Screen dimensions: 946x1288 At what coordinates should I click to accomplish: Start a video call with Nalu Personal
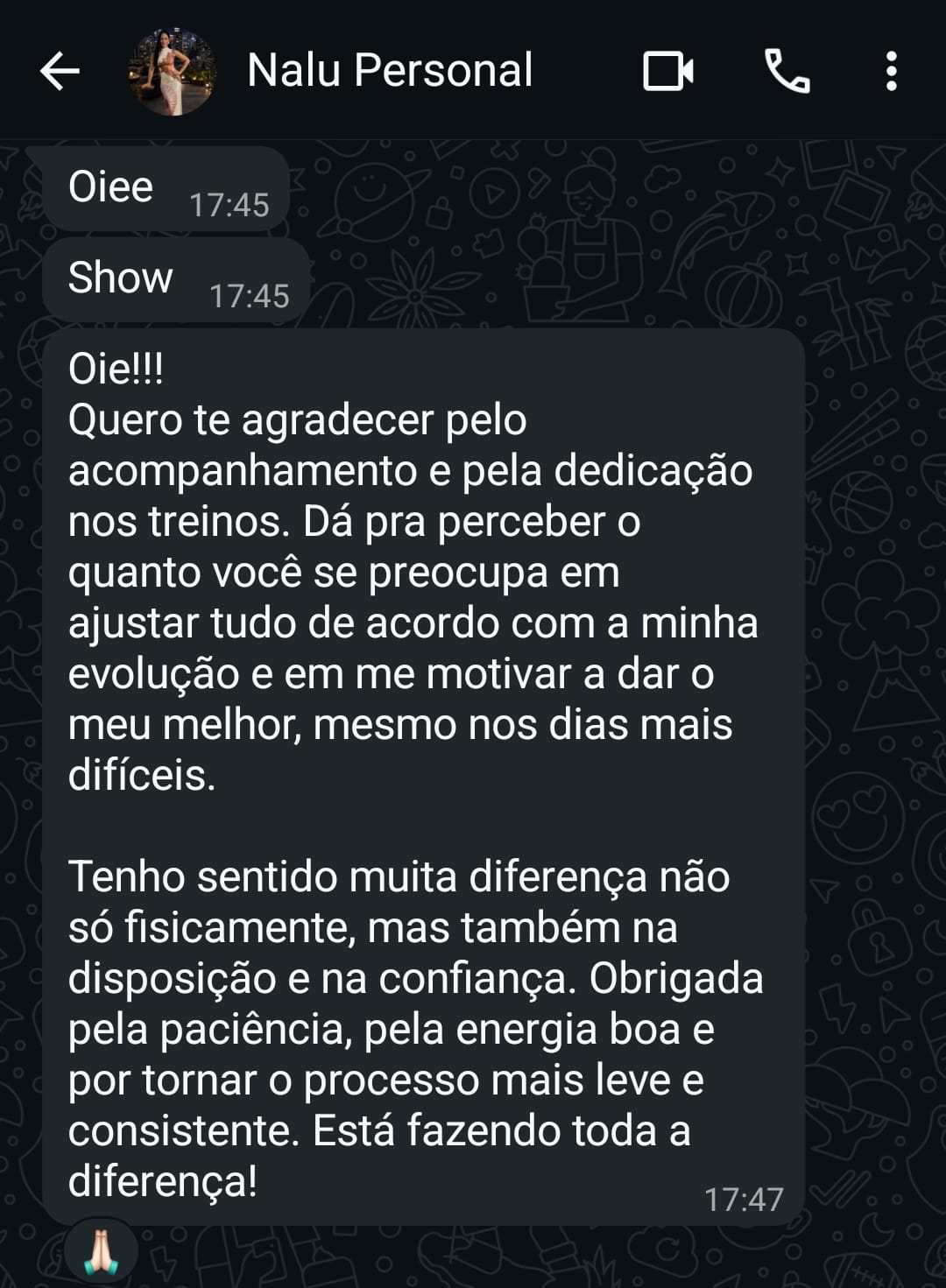pos(668,71)
